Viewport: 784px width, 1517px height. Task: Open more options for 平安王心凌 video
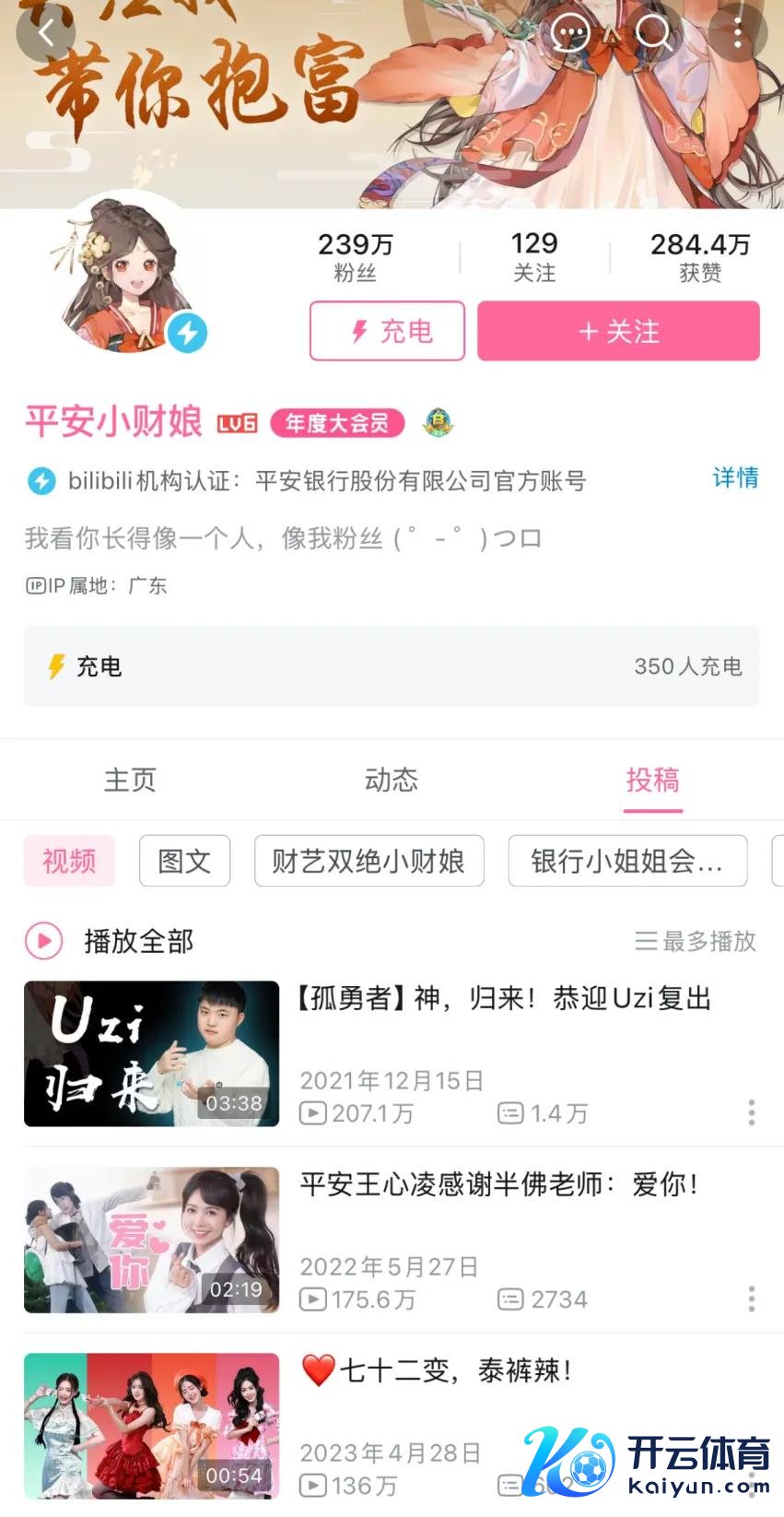(752, 1299)
